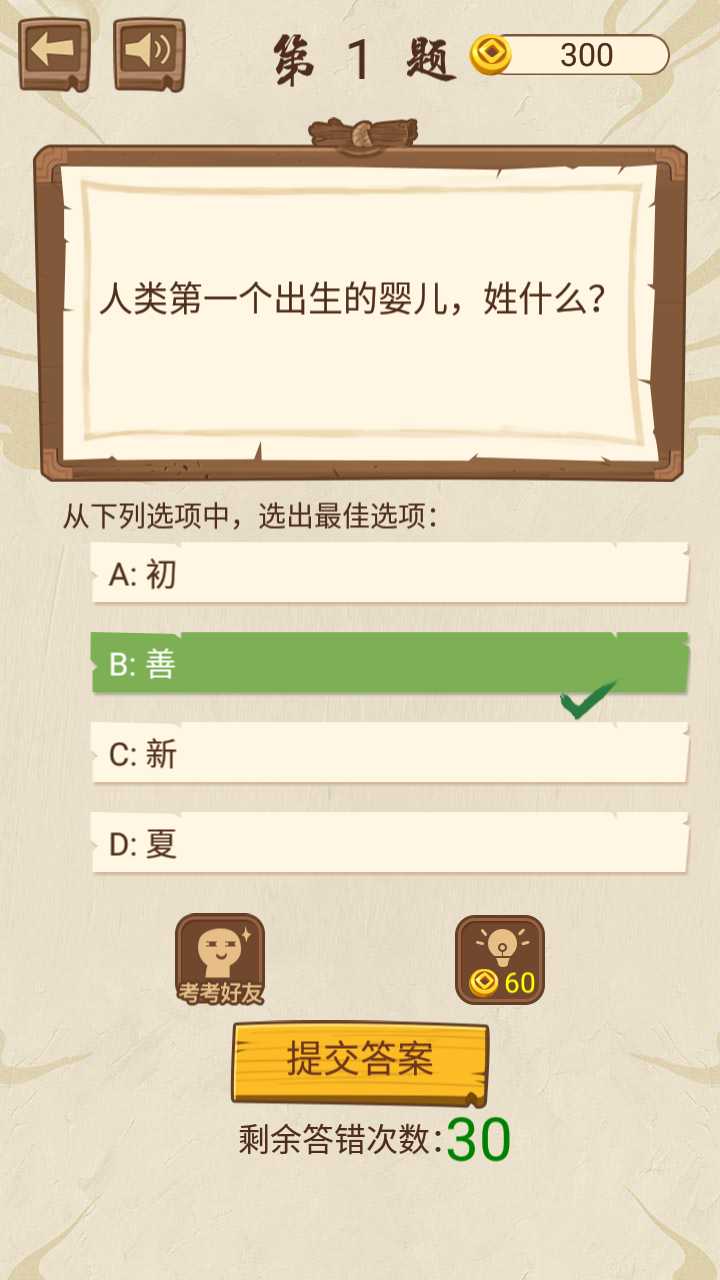Pick answer C: 新
This screenshot has height=1280, width=720.
pos(389,753)
